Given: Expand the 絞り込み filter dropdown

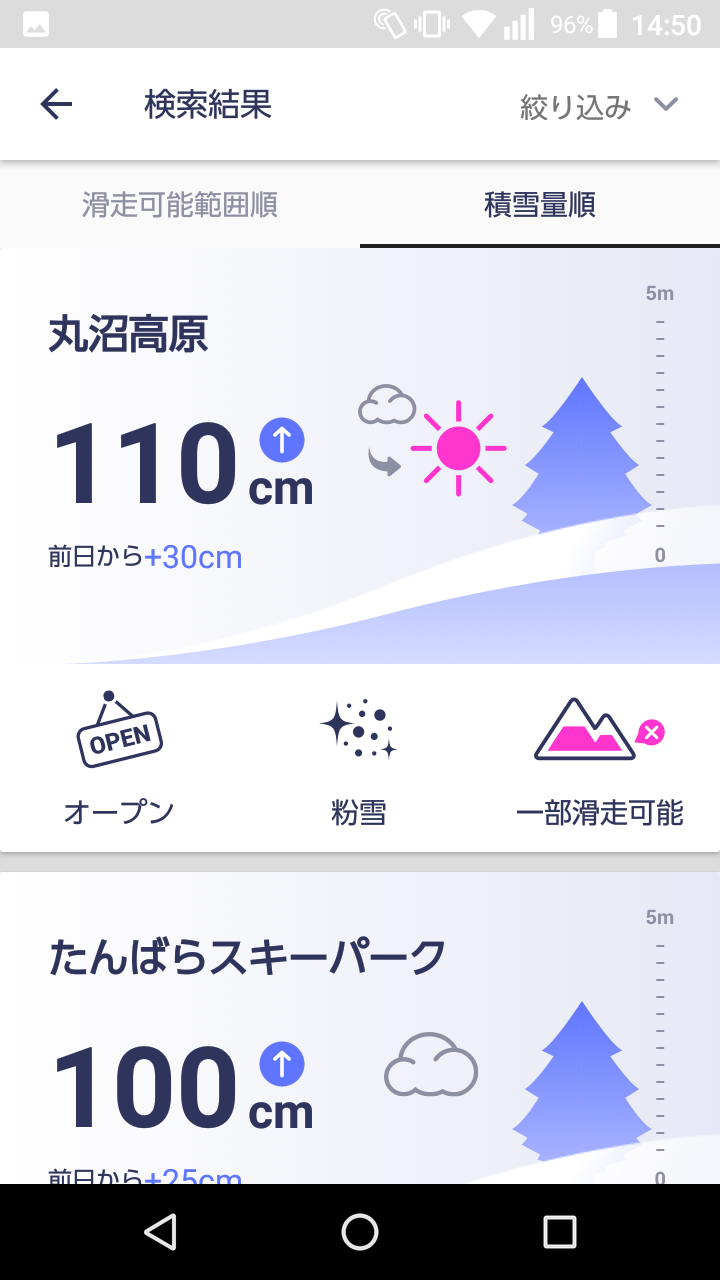Looking at the screenshot, I should coord(600,106).
